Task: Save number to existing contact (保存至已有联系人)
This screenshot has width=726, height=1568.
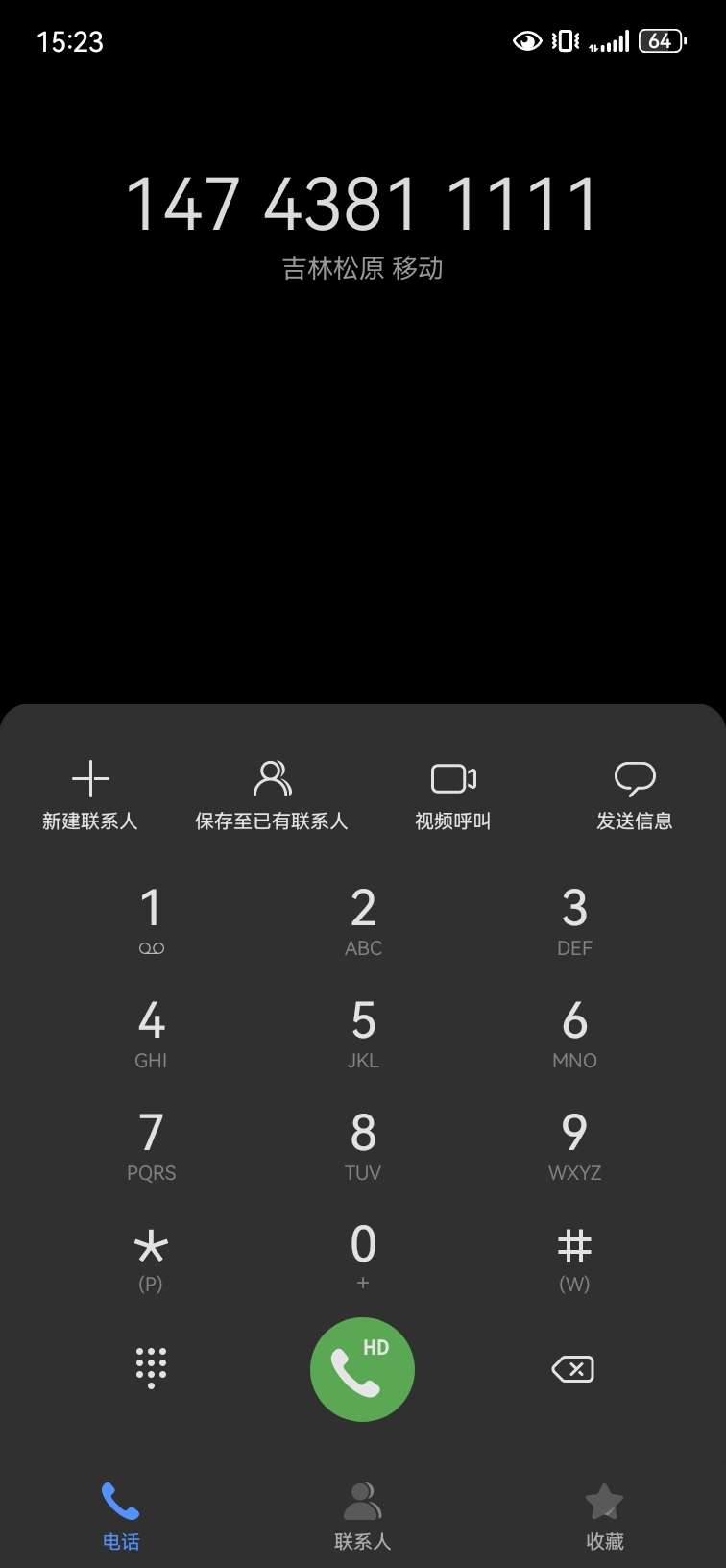Action: coord(272,794)
